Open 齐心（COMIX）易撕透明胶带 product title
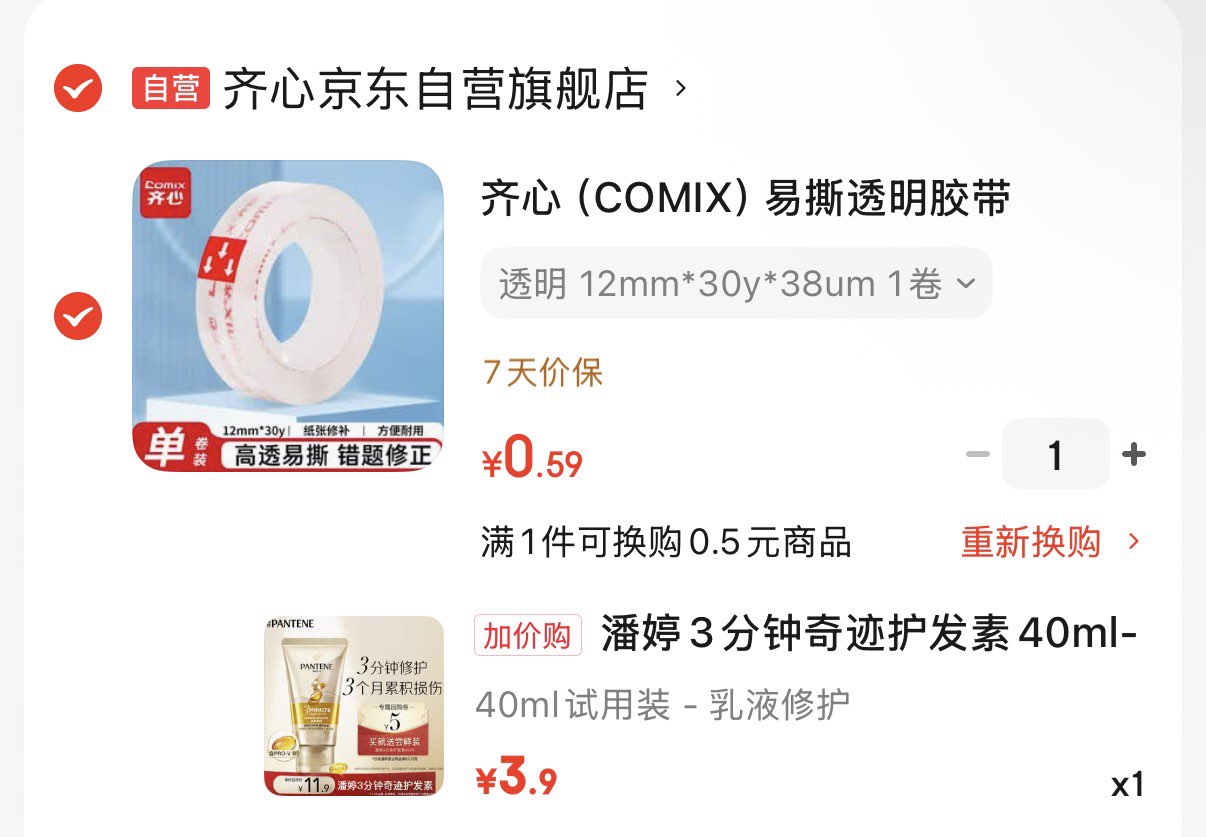1206x837 pixels. 745,199
